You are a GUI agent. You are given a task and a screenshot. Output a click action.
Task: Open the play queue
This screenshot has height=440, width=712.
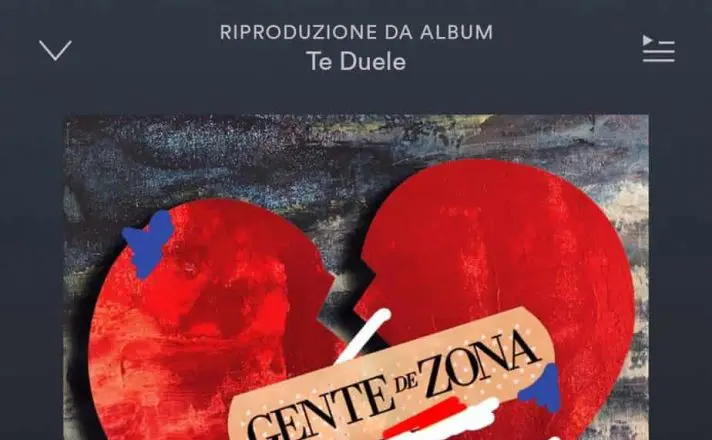pos(658,48)
